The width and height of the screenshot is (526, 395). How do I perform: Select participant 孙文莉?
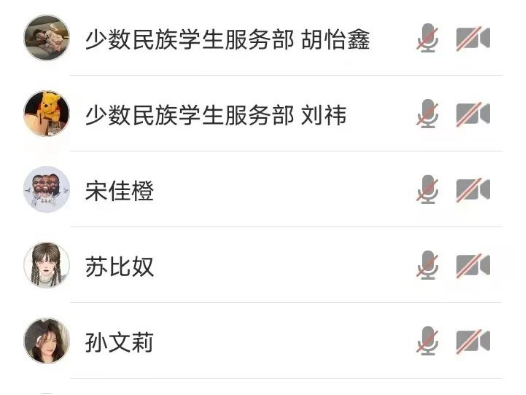263,341
